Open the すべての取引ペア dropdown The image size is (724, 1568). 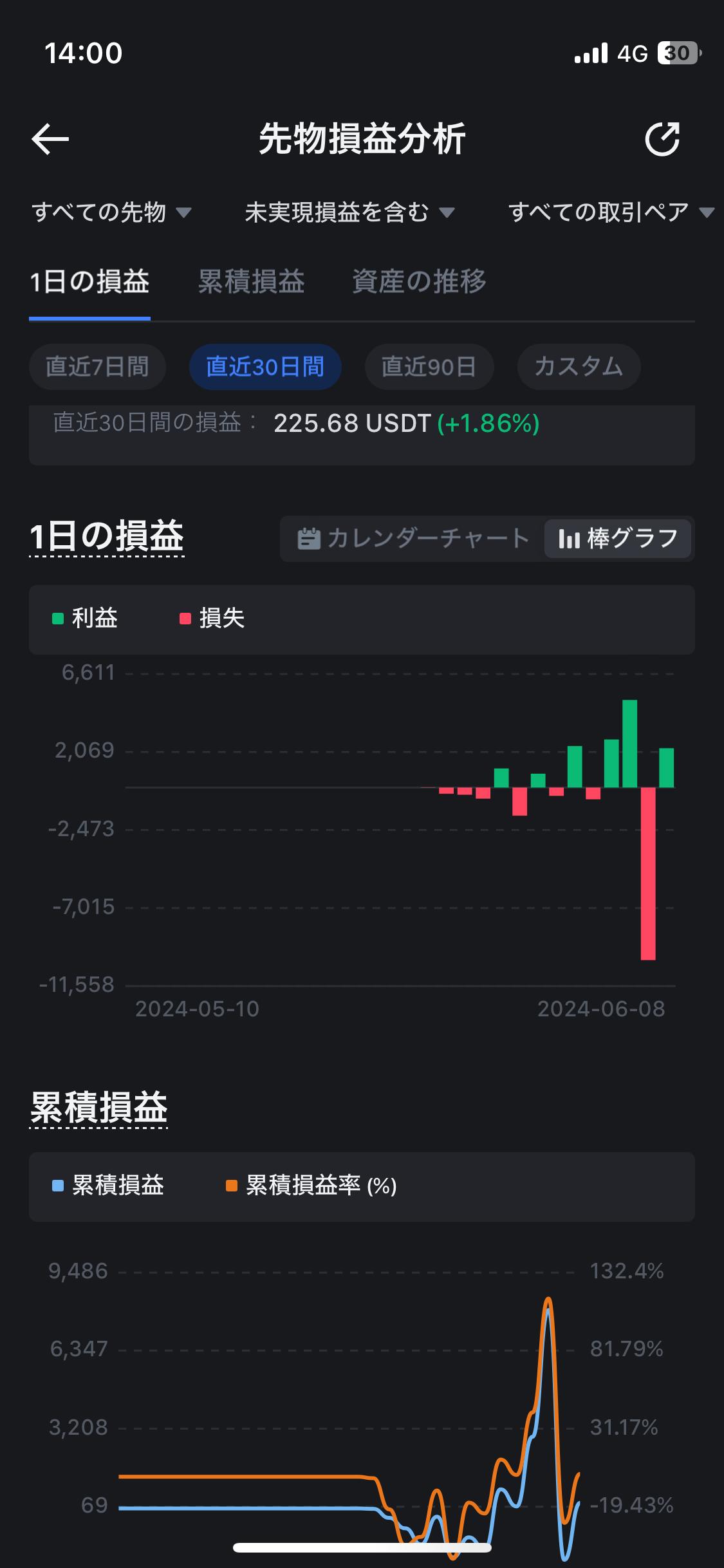pos(611,212)
